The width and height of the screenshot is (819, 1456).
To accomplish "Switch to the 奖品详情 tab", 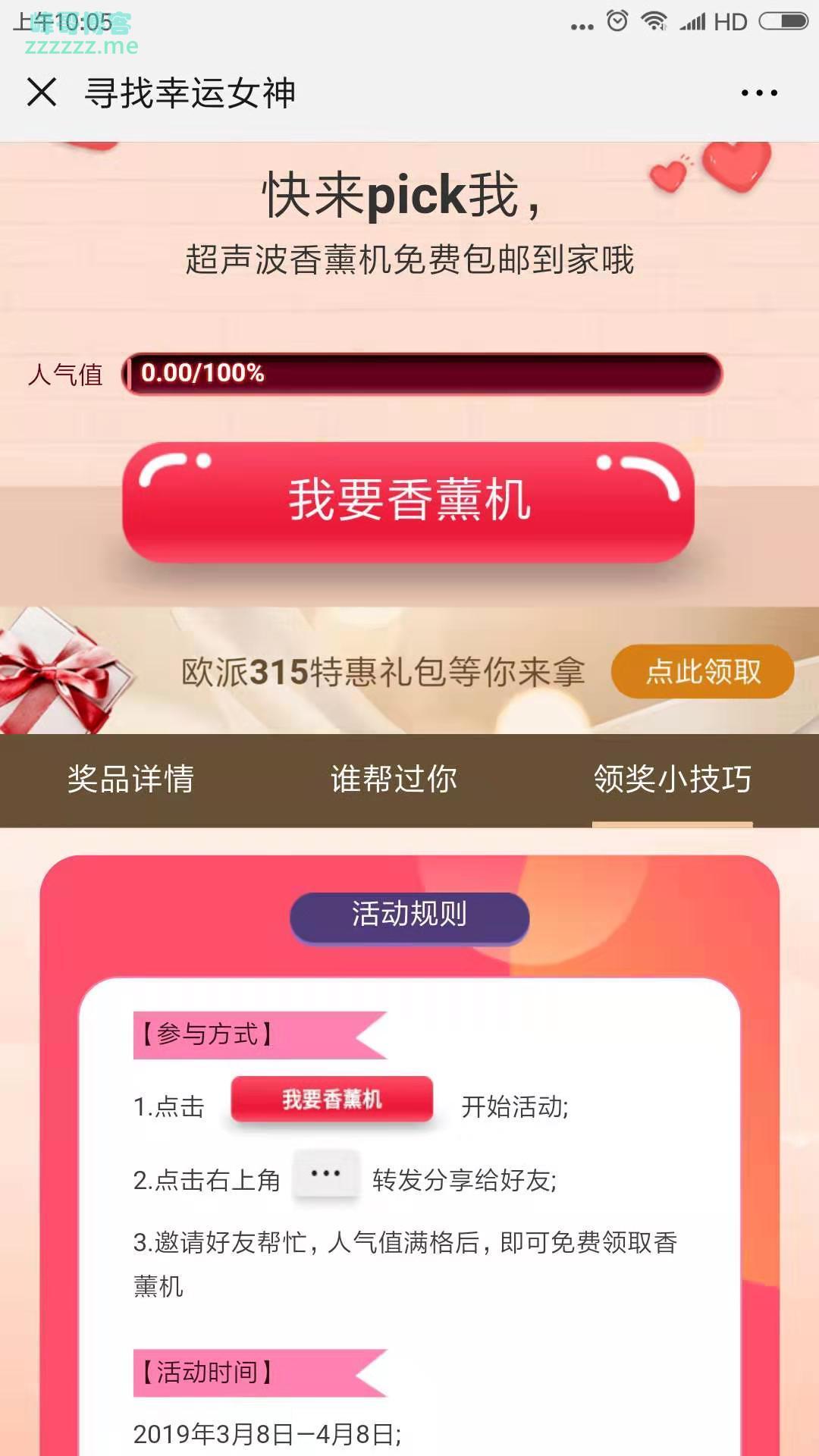I will [x=130, y=779].
